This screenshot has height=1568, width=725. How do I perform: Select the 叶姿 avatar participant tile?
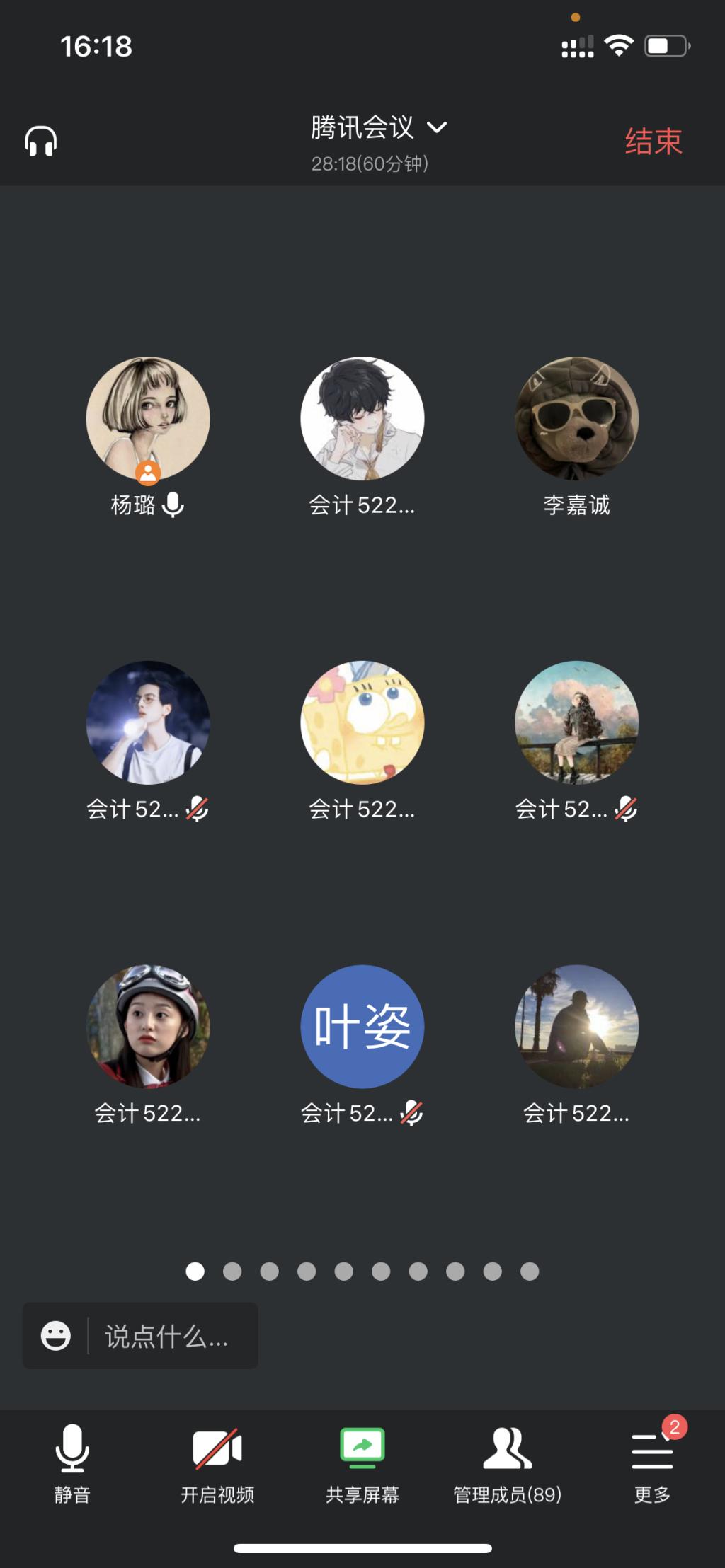tap(362, 1027)
